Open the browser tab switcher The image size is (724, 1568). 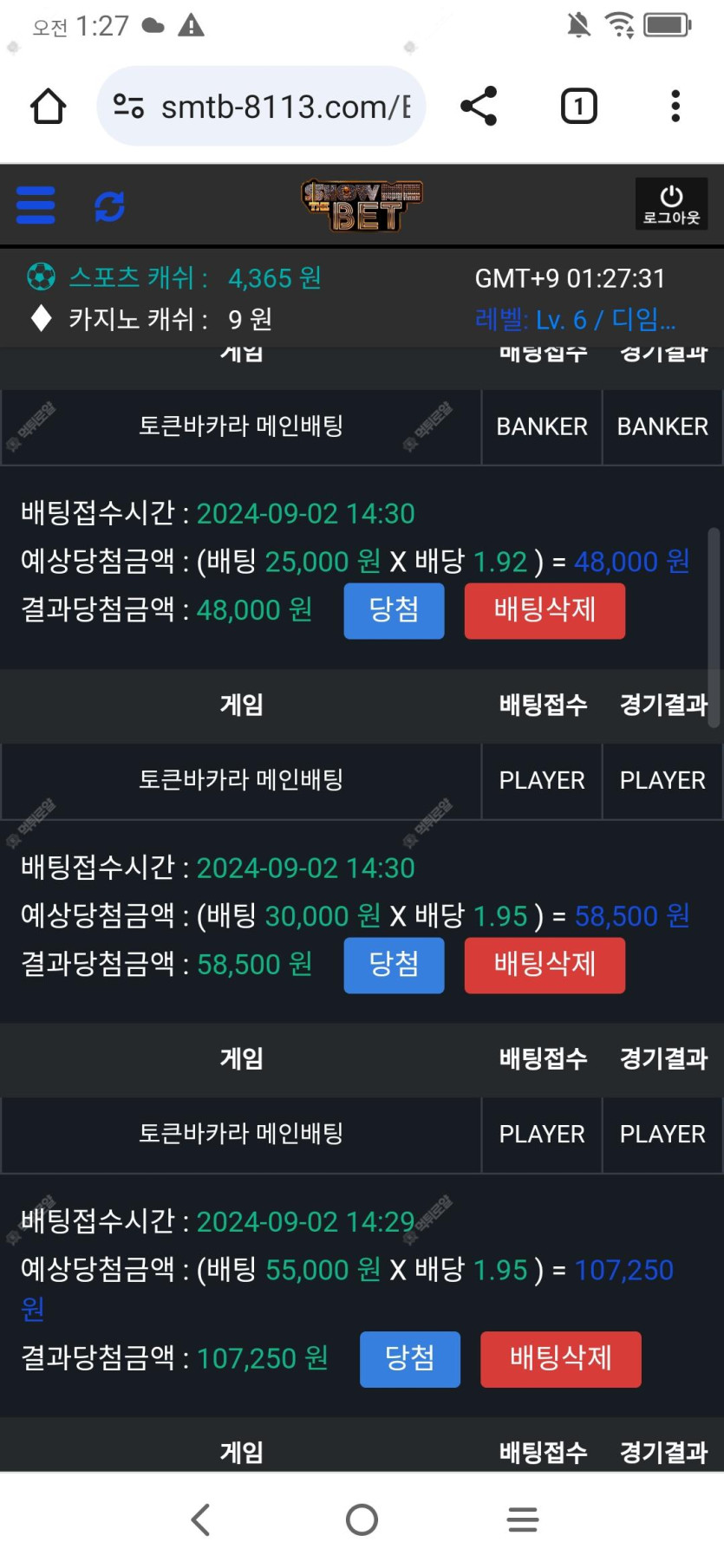coord(578,107)
